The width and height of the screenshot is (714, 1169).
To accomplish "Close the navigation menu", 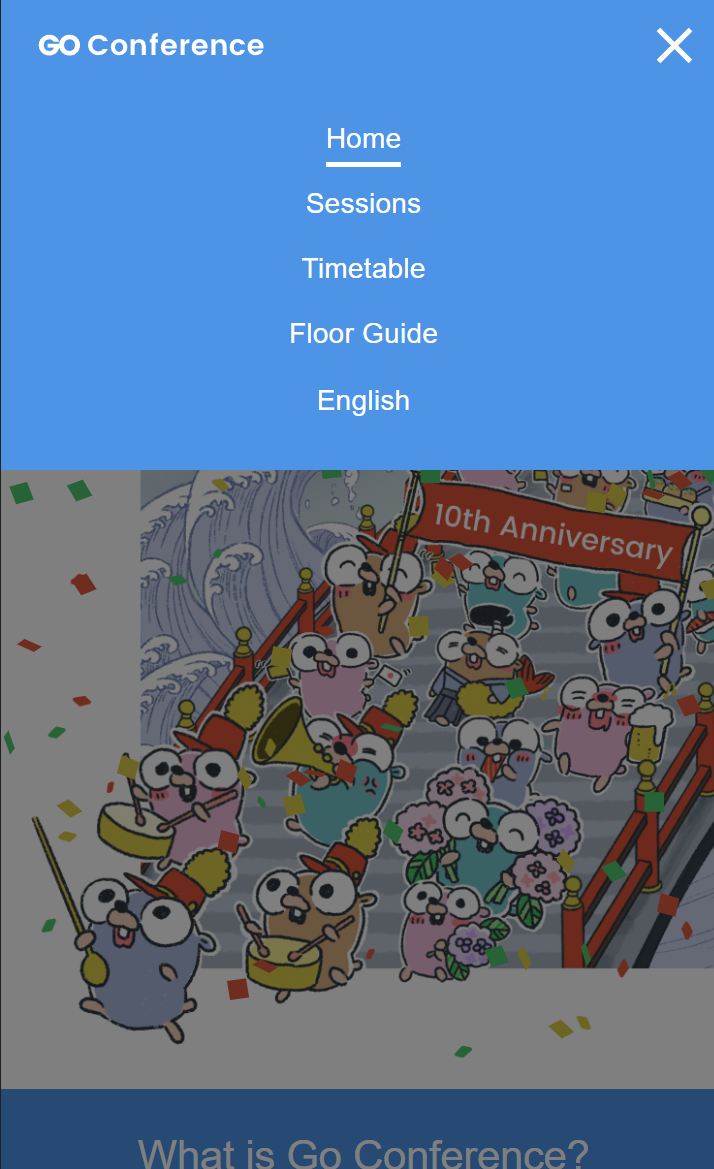I will 674,46.
